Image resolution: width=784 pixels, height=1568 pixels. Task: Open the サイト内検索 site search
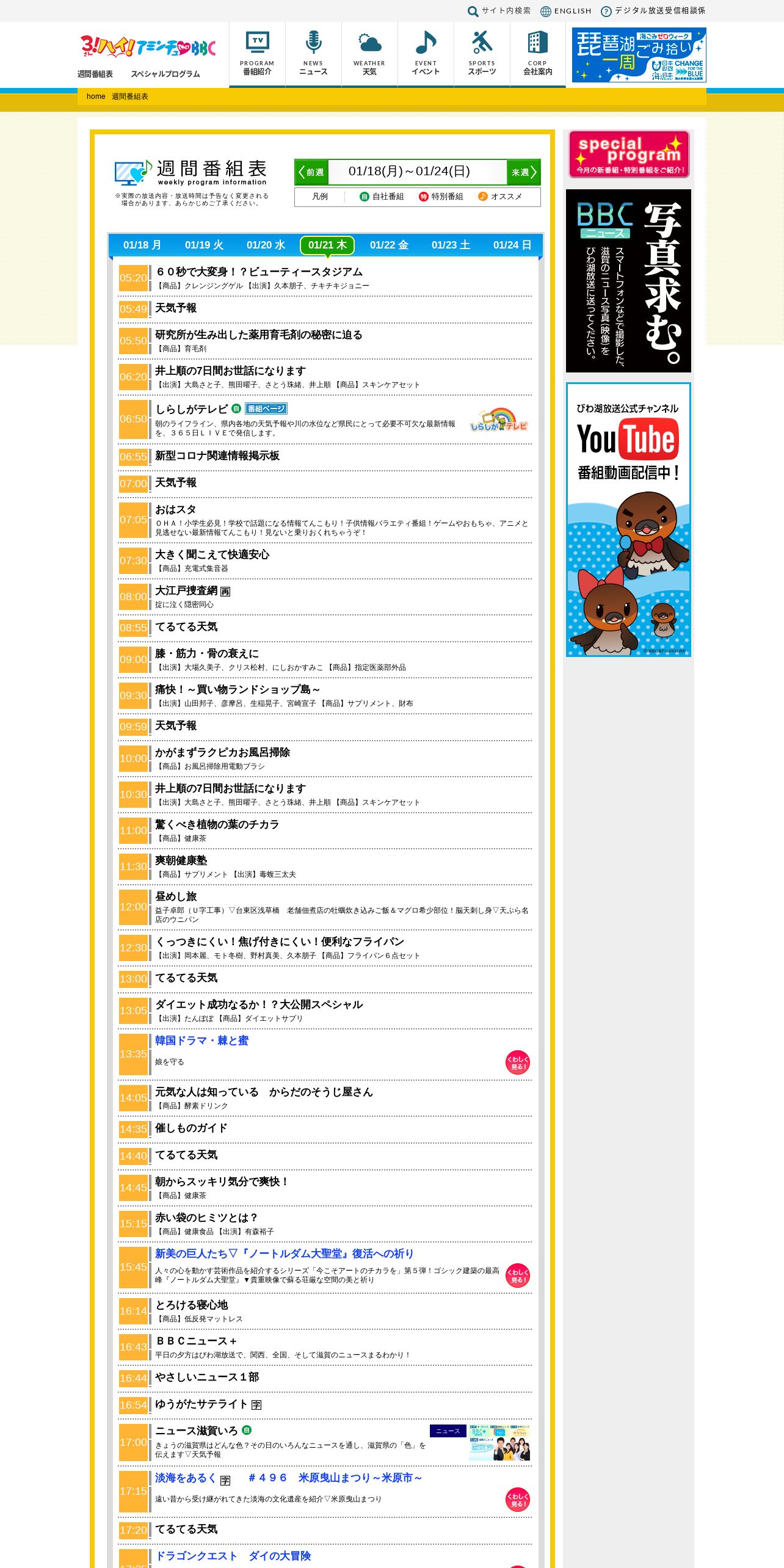(x=499, y=11)
